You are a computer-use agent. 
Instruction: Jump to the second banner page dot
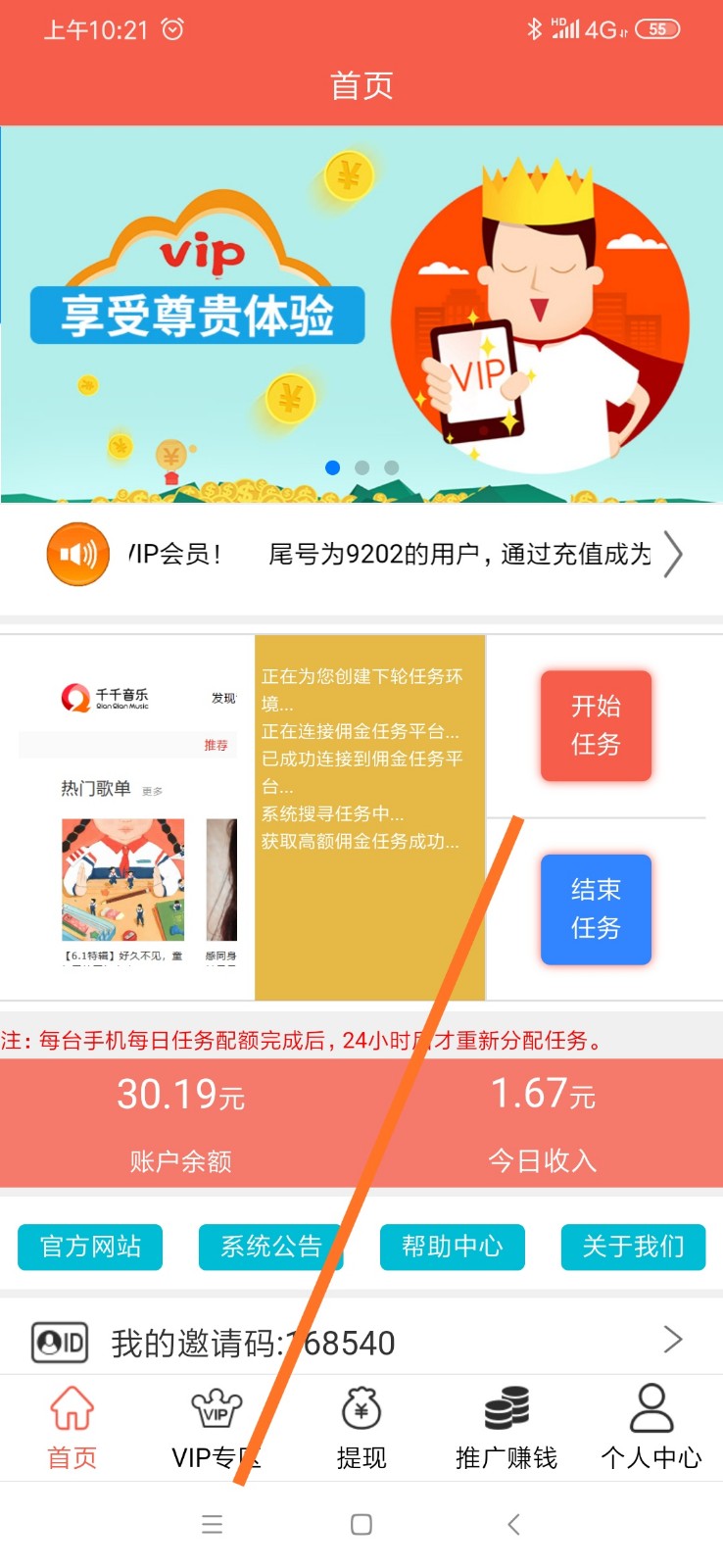tap(362, 467)
